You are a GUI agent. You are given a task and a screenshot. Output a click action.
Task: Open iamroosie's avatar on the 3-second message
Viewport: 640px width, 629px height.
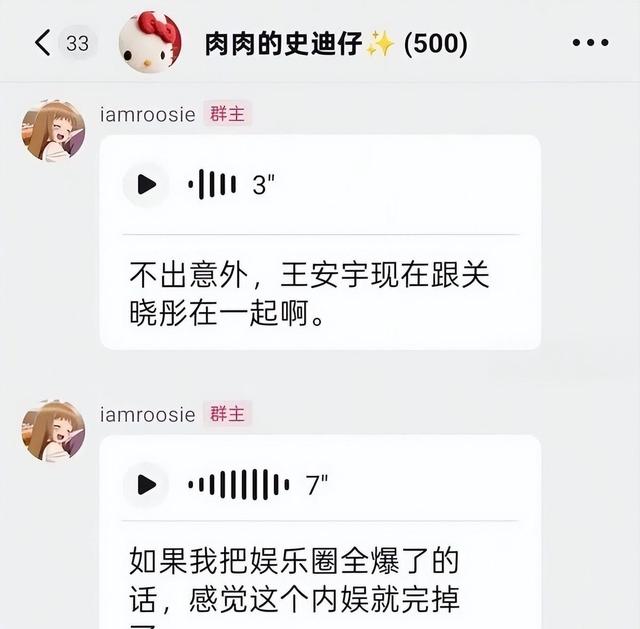tap(53, 131)
